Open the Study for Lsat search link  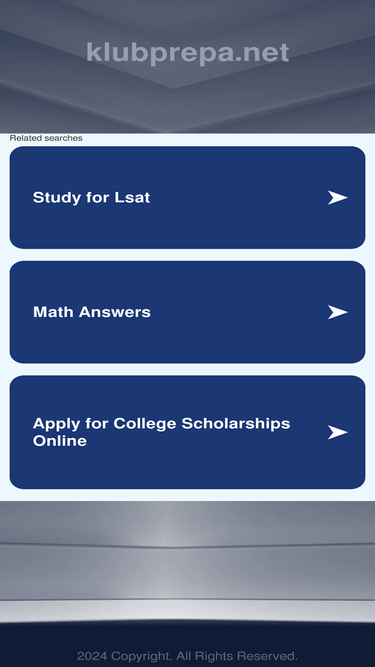pyautogui.click(x=187, y=197)
